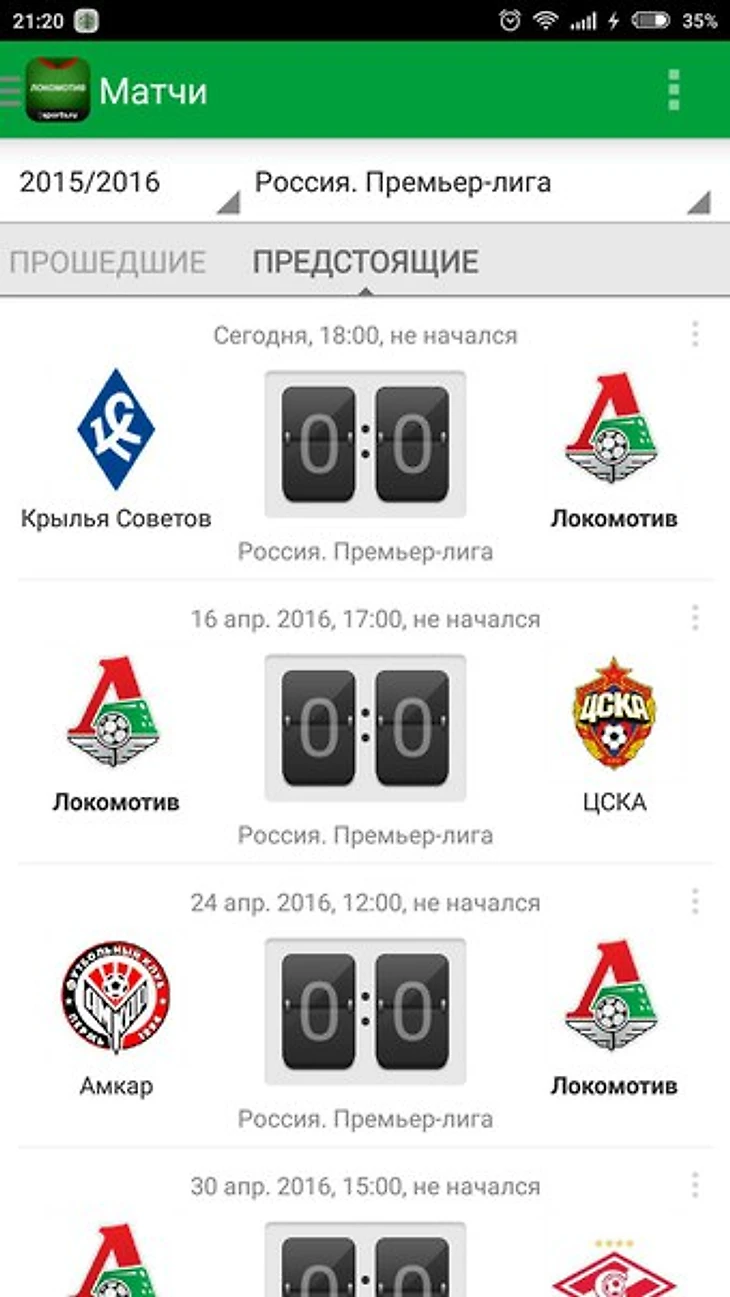Open options for the 16 апр. 2016 match
The width and height of the screenshot is (730, 1297).
pos(695,619)
